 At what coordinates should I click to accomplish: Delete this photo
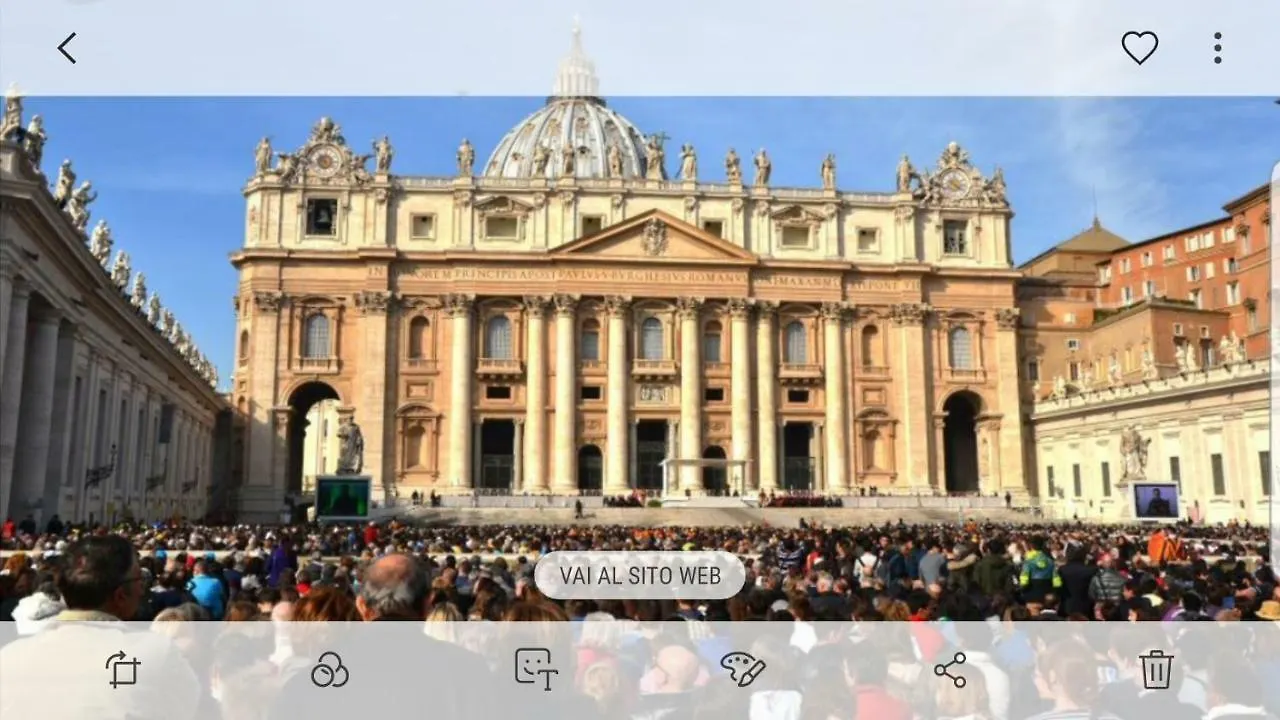pyautogui.click(x=1156, y=669)
